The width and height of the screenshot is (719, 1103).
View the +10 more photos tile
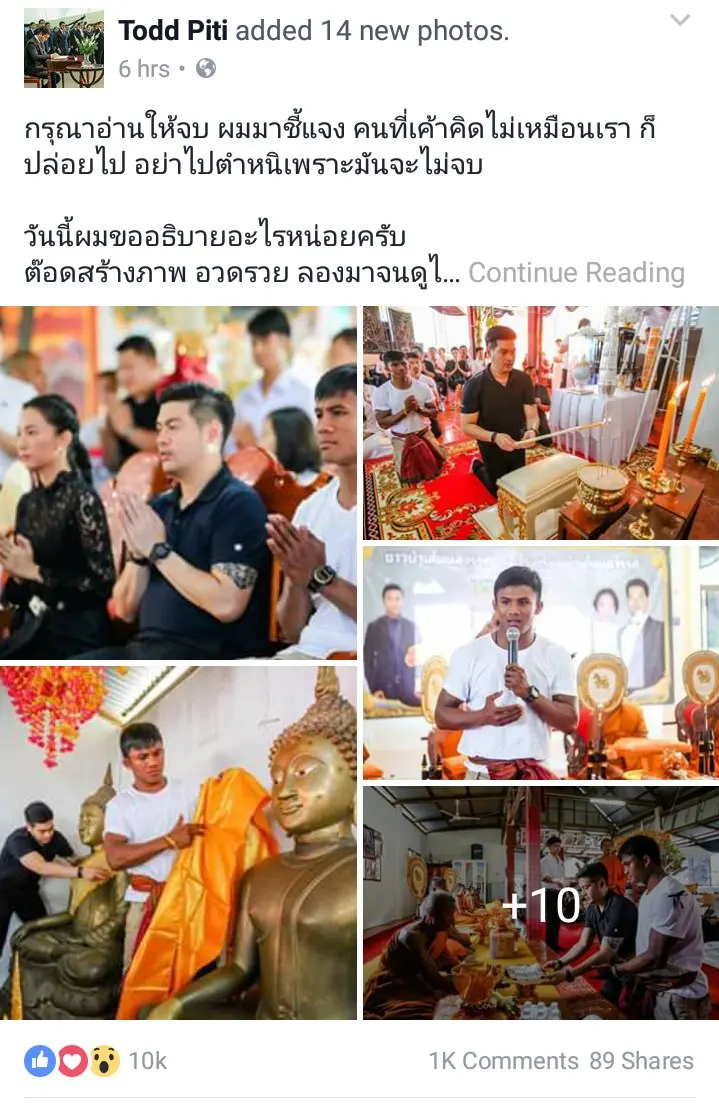(540, 903)
